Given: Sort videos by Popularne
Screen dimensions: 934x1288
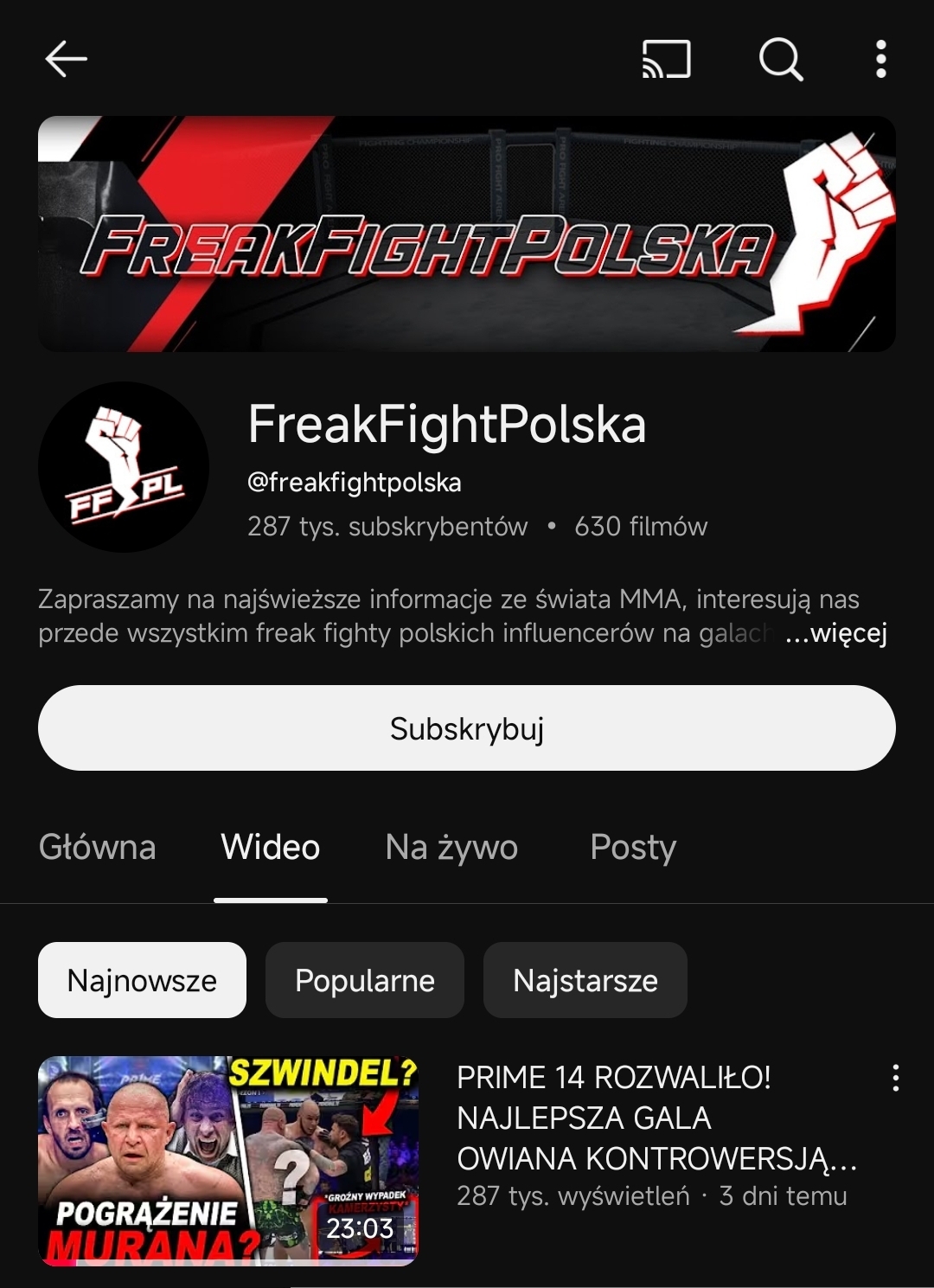Looking at the screenshot, I should pyautogui.click(x=364, y=980).
